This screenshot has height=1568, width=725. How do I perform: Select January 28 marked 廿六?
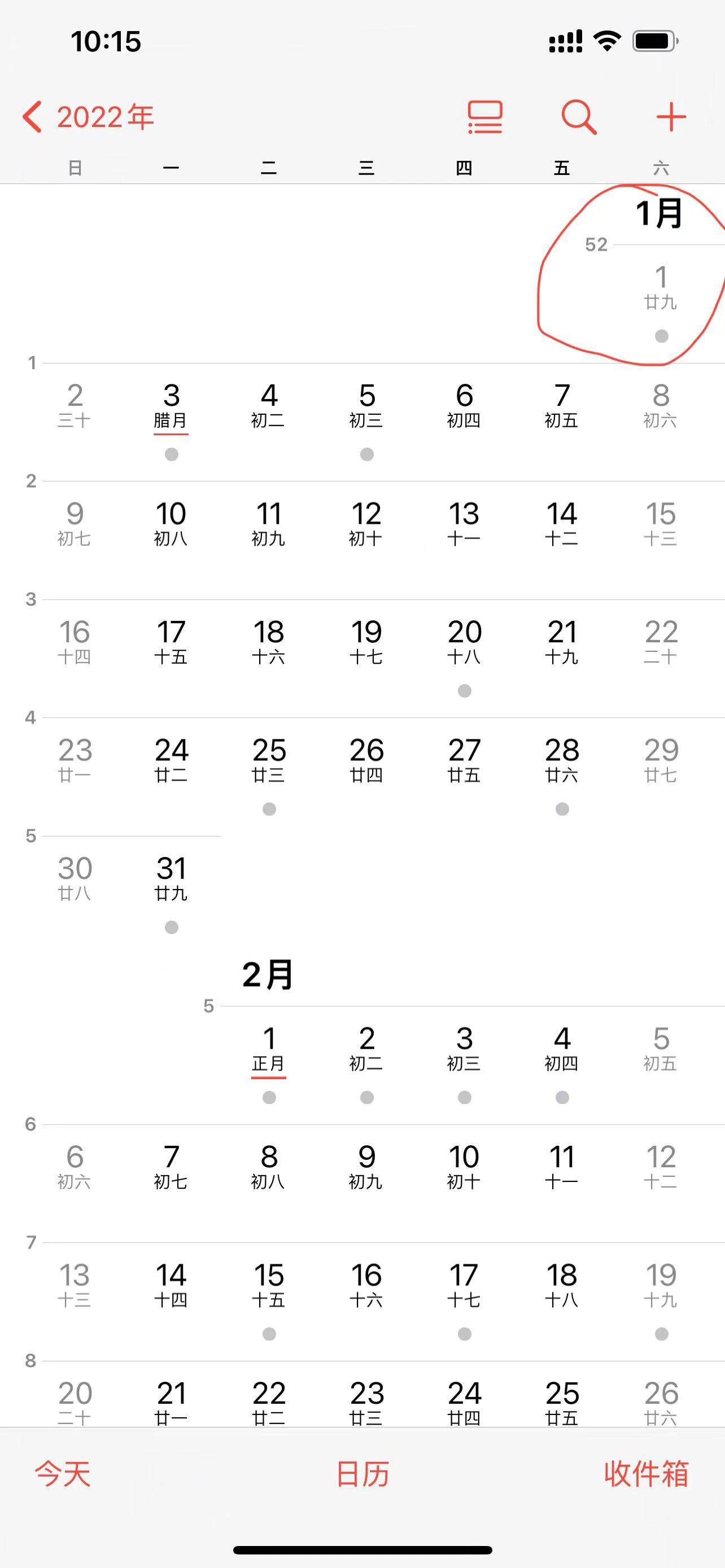pos(562,759)
